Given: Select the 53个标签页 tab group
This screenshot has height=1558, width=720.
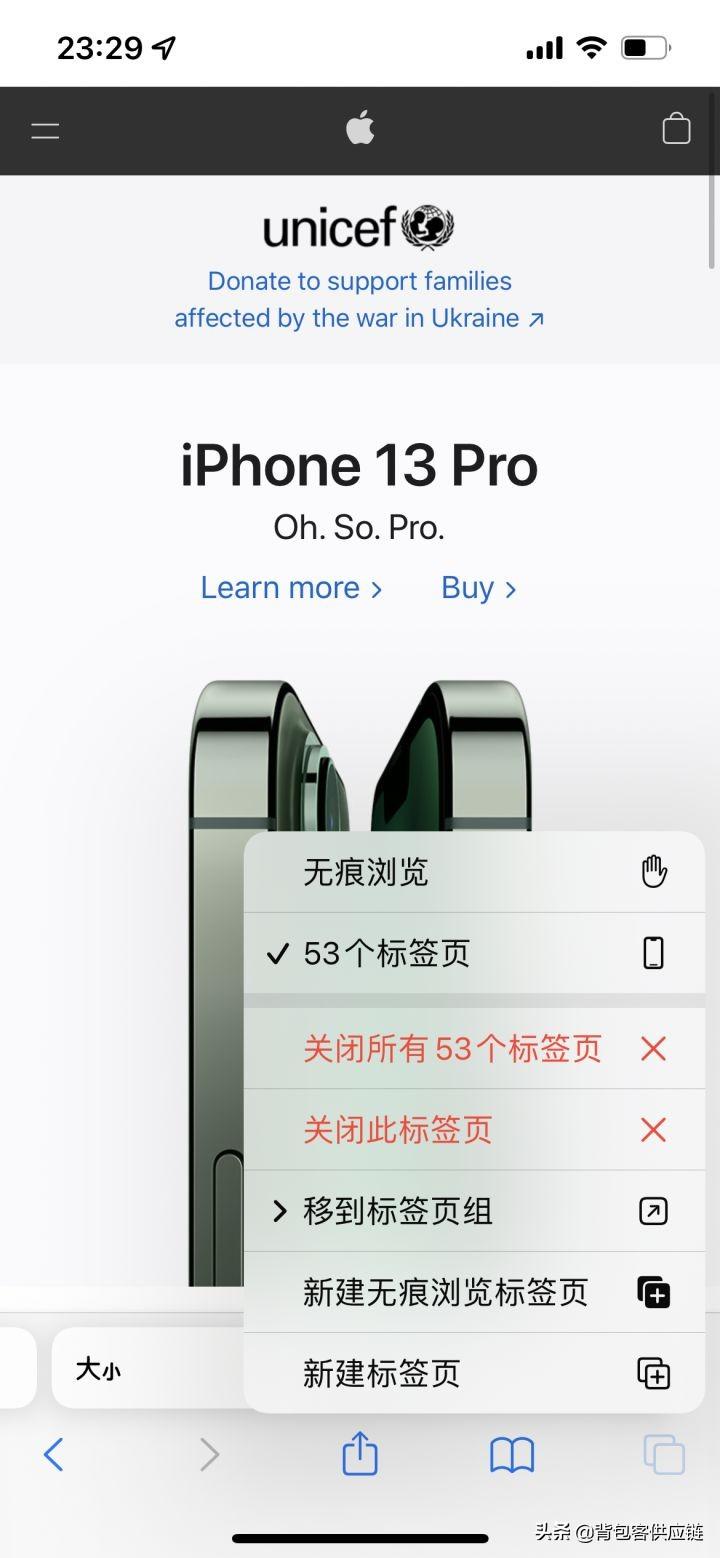Looking at the screenshot, I should coord(474,953).
